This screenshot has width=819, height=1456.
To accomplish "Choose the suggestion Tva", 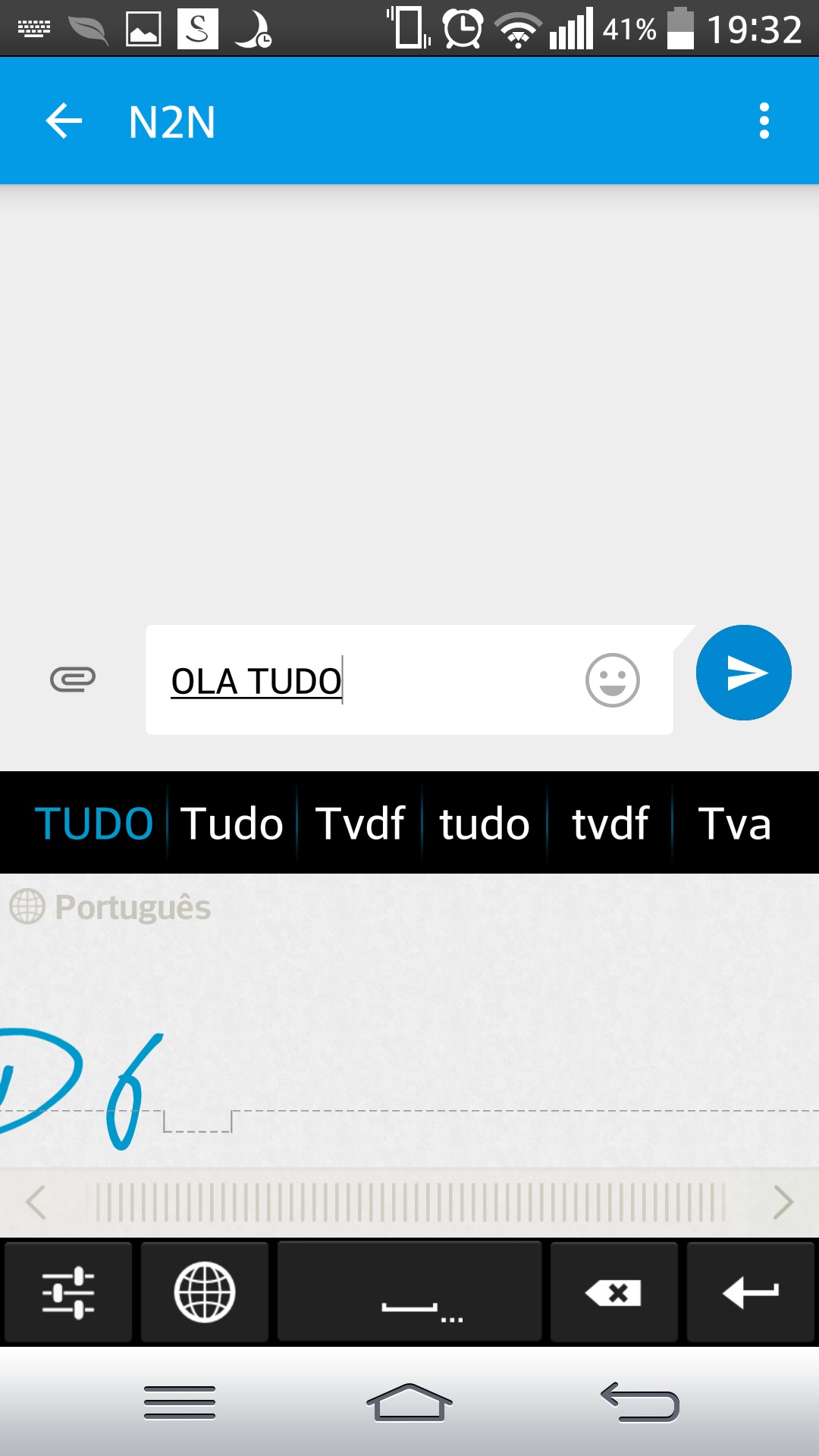I will [x=734, y=824].
